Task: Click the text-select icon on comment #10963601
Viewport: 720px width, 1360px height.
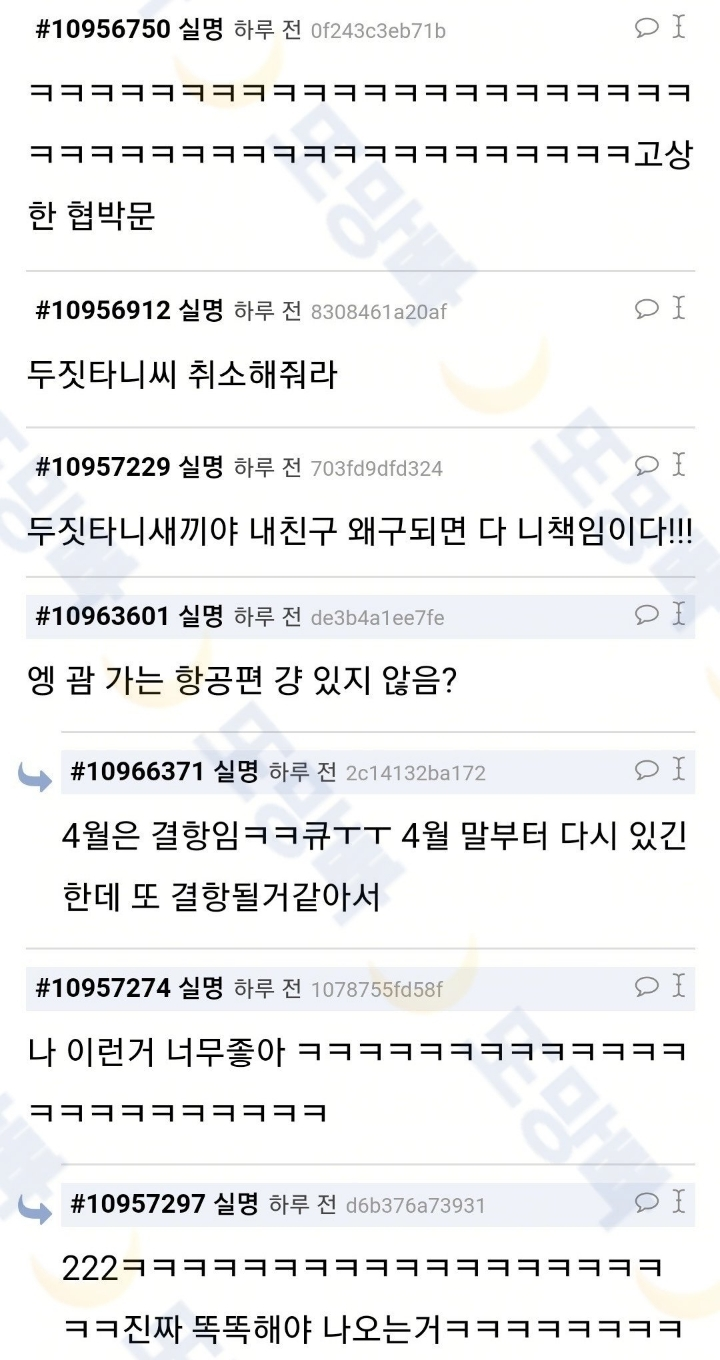Action: pyautogui.click(x=678, y=617)
